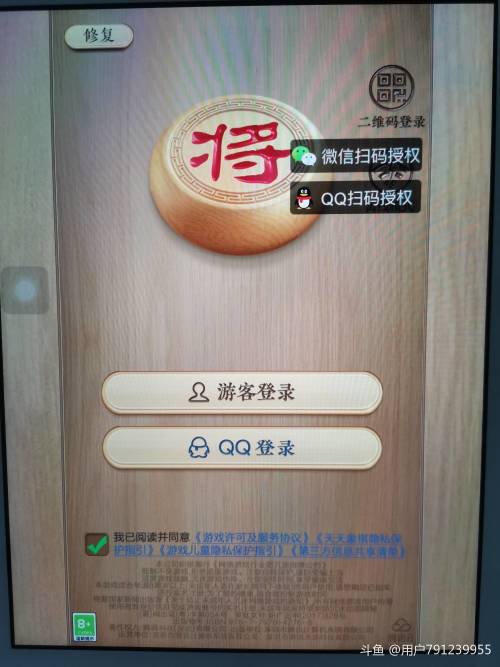Screen dimensions: 500x667
Task: Open 二维码登录 QR code login
Action: click(391, 97)
